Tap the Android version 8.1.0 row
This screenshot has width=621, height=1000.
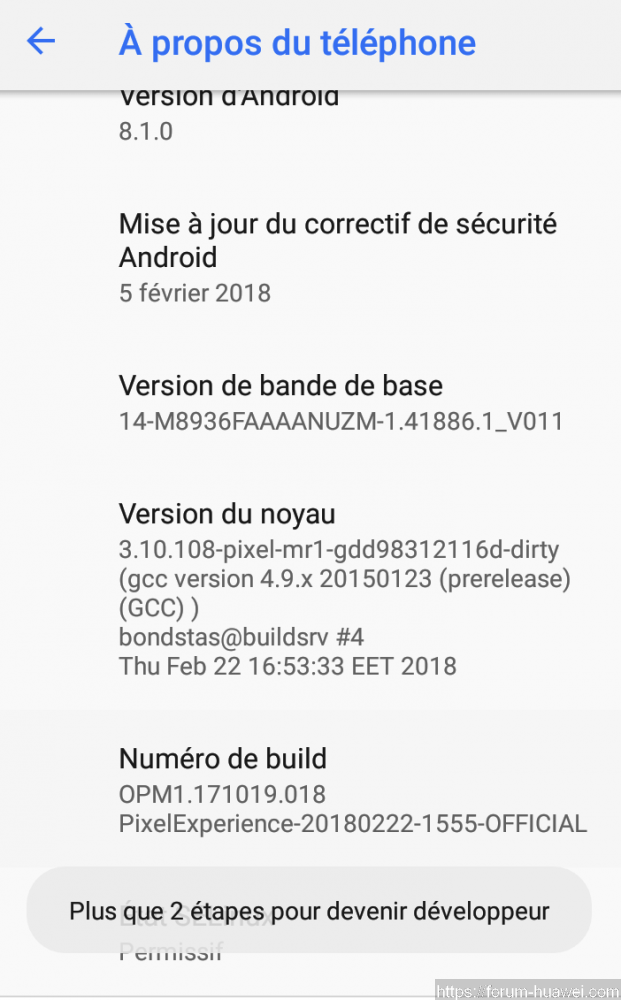point(310,120)
